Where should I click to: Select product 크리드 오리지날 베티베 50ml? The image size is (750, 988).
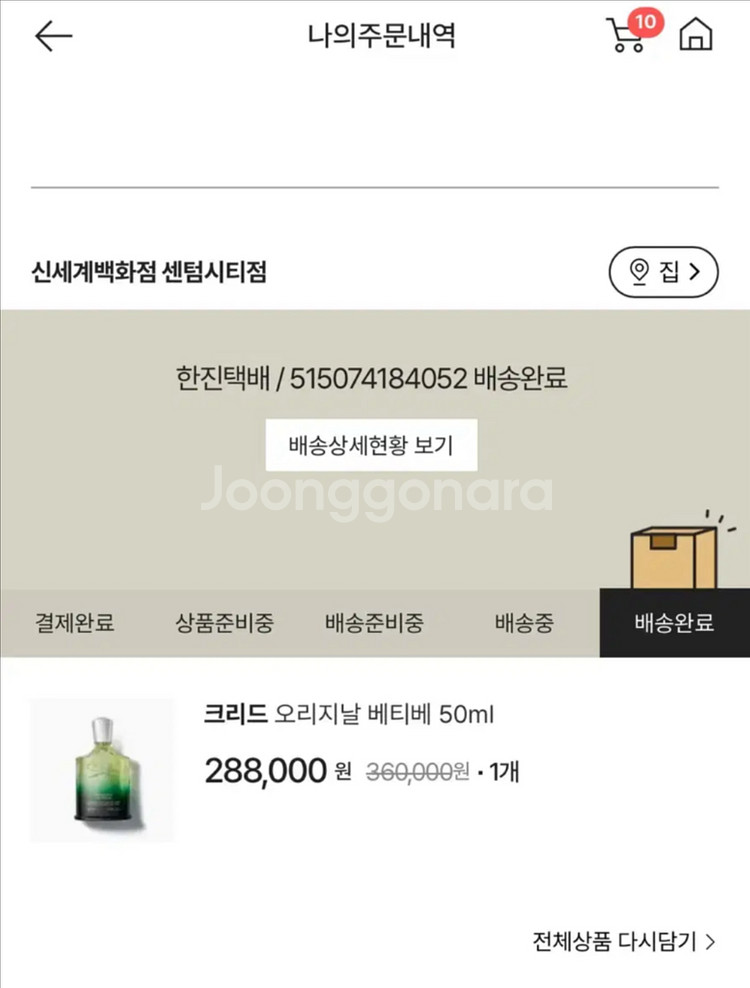(x=350, y=716)
